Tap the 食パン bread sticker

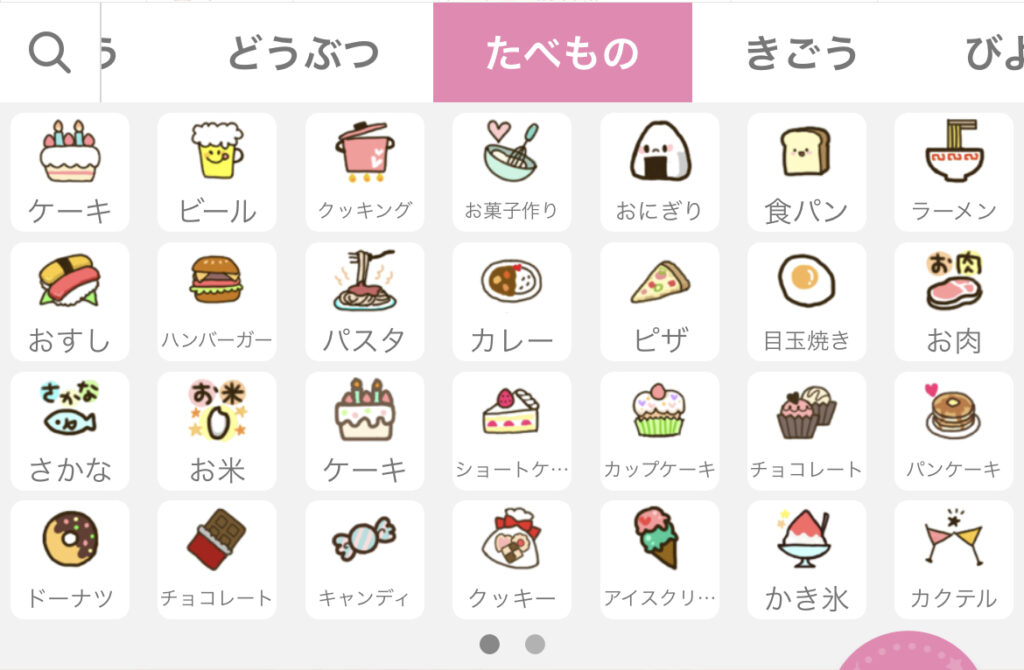click(x=806, y=172)
